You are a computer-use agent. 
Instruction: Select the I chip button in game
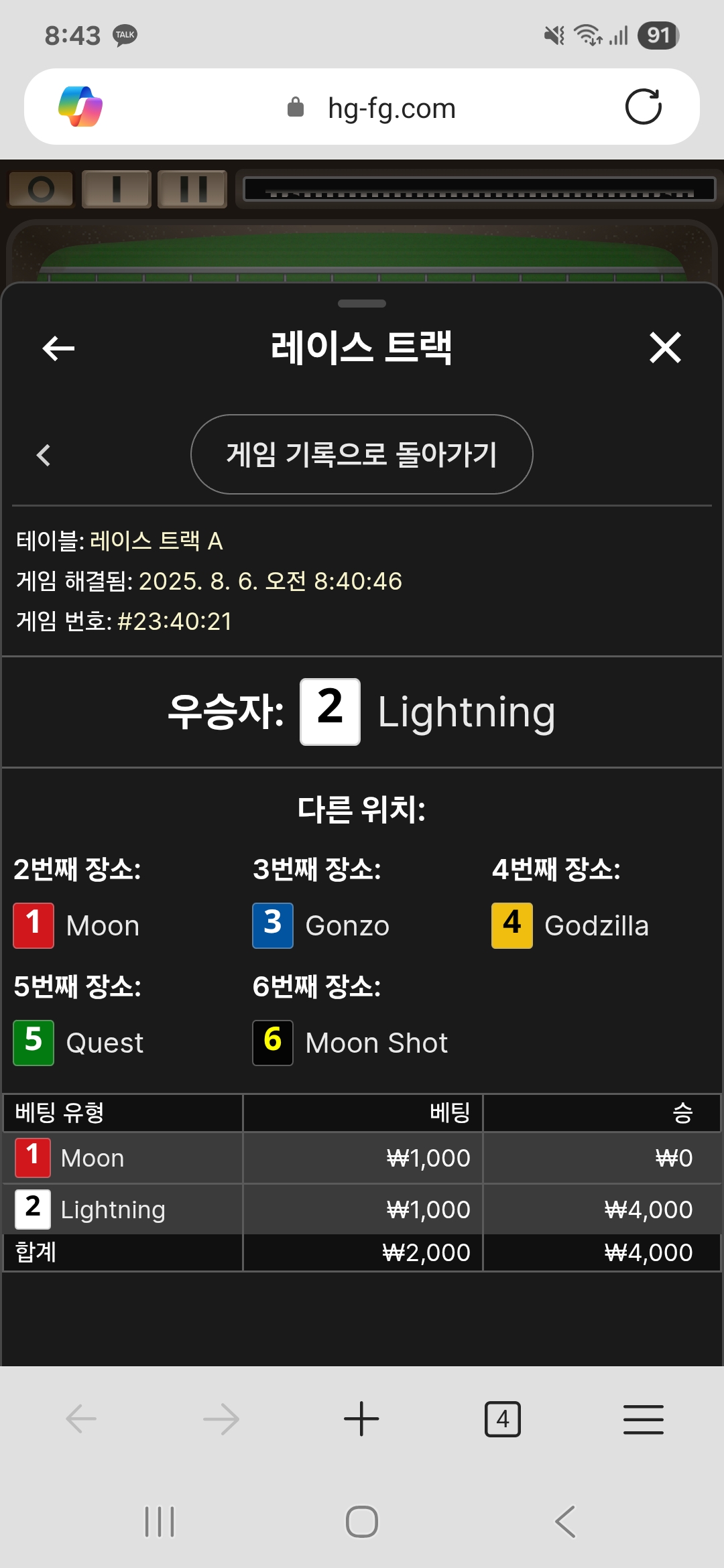117,189
